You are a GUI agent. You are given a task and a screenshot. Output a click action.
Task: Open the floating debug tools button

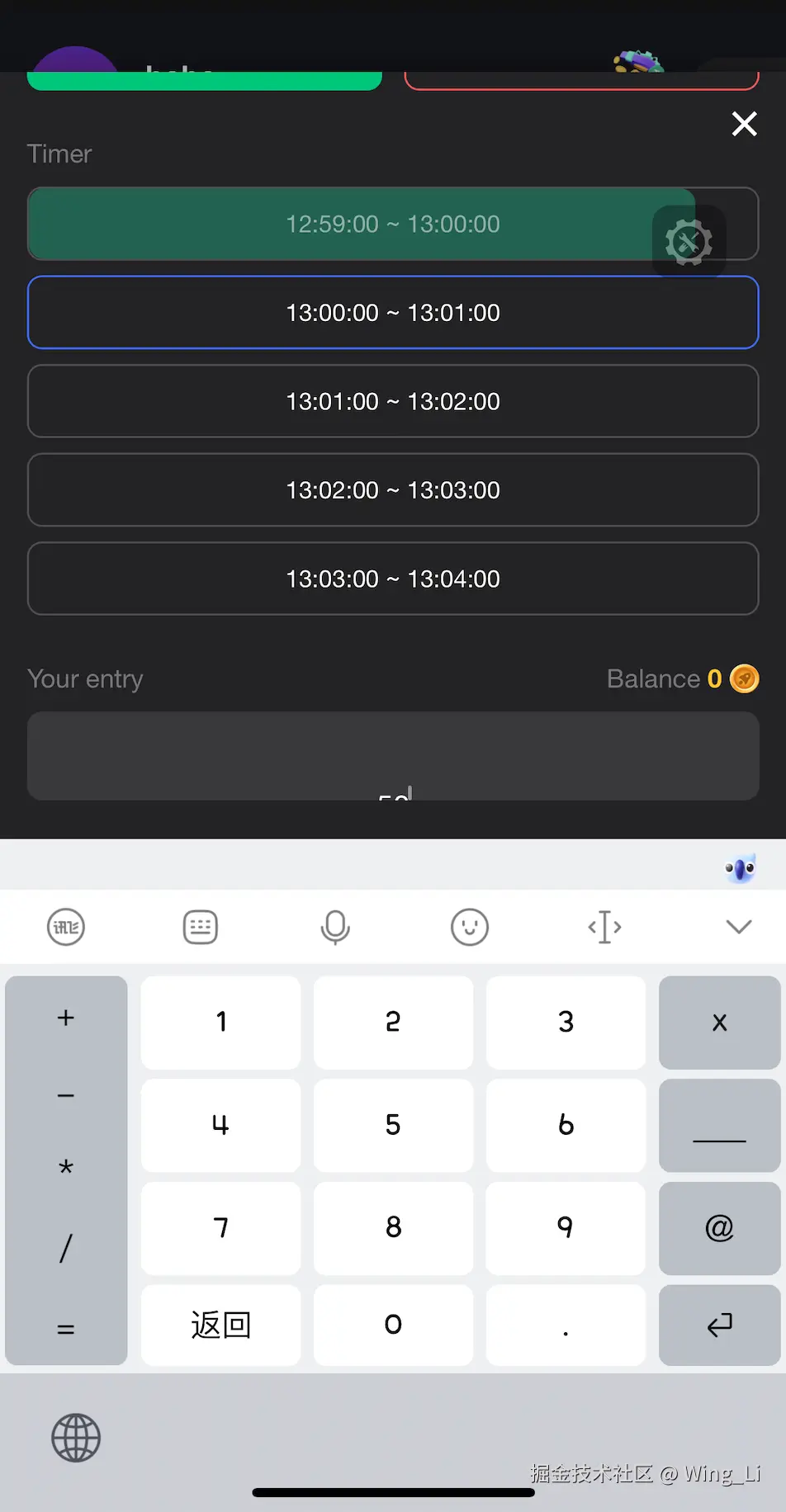tap(689, 242)
